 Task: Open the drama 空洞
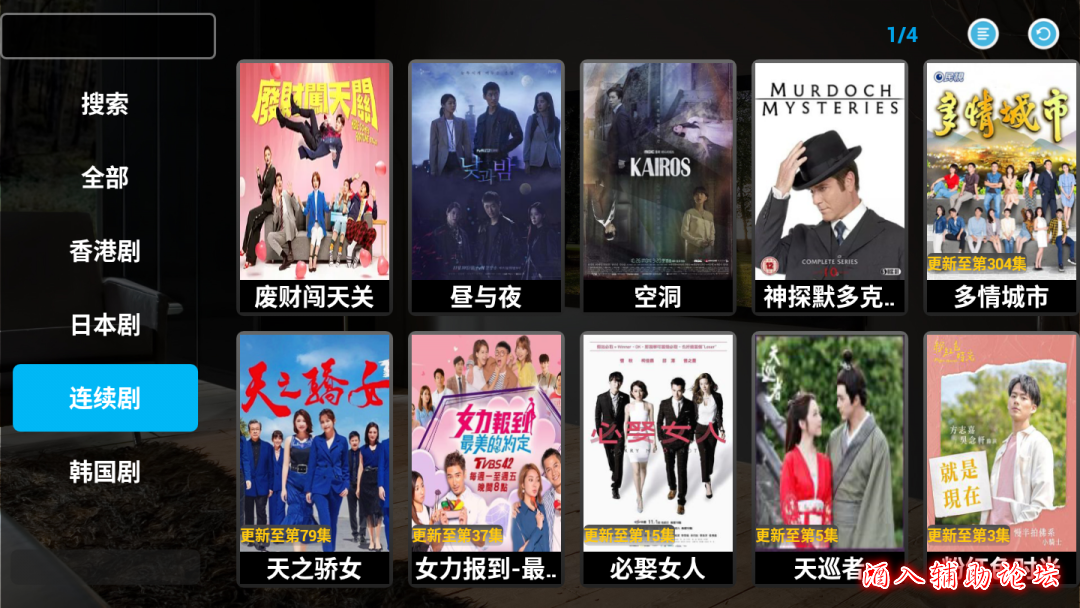coord(658,187)
